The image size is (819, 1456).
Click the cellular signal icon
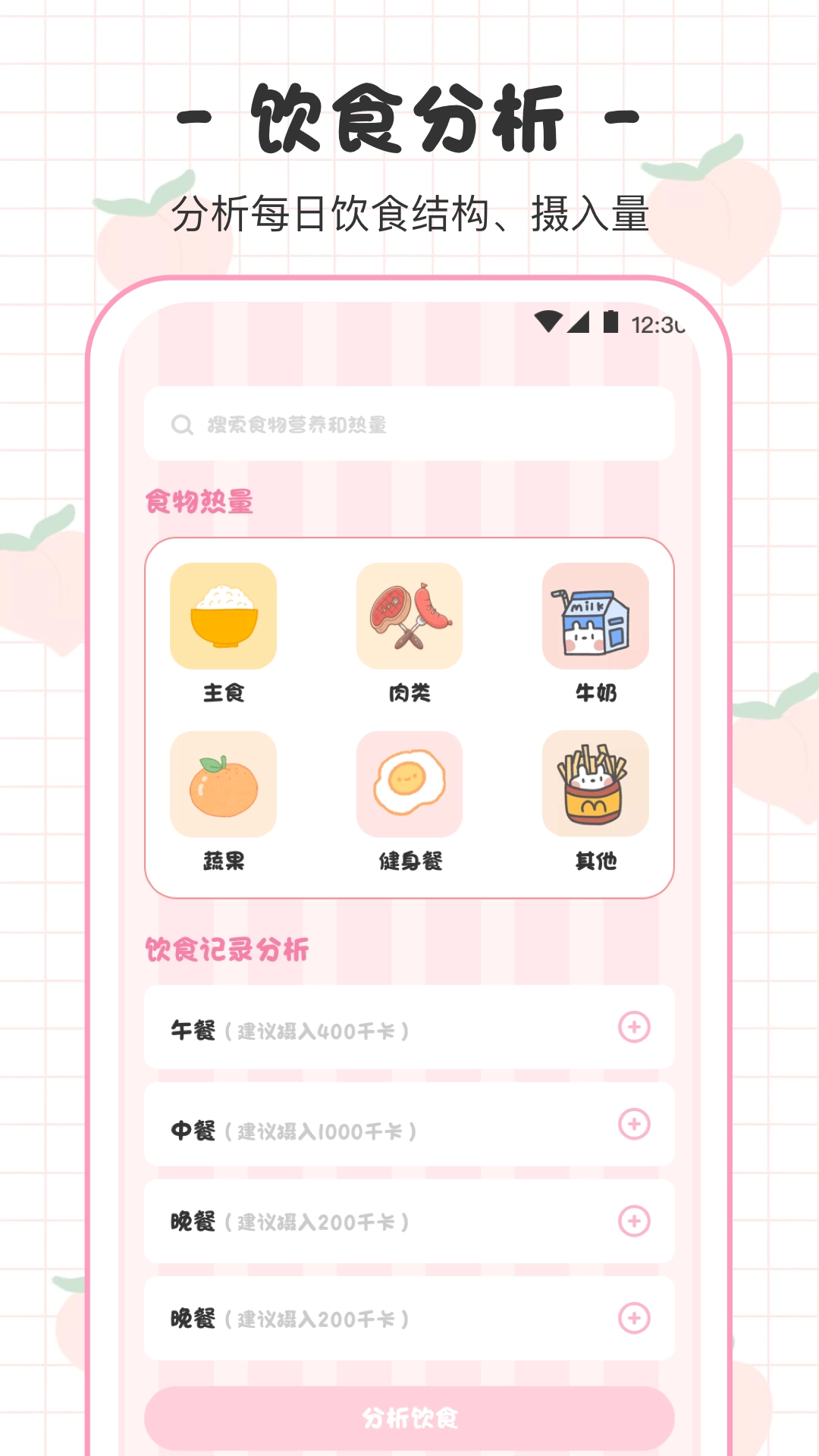[577, 322]
